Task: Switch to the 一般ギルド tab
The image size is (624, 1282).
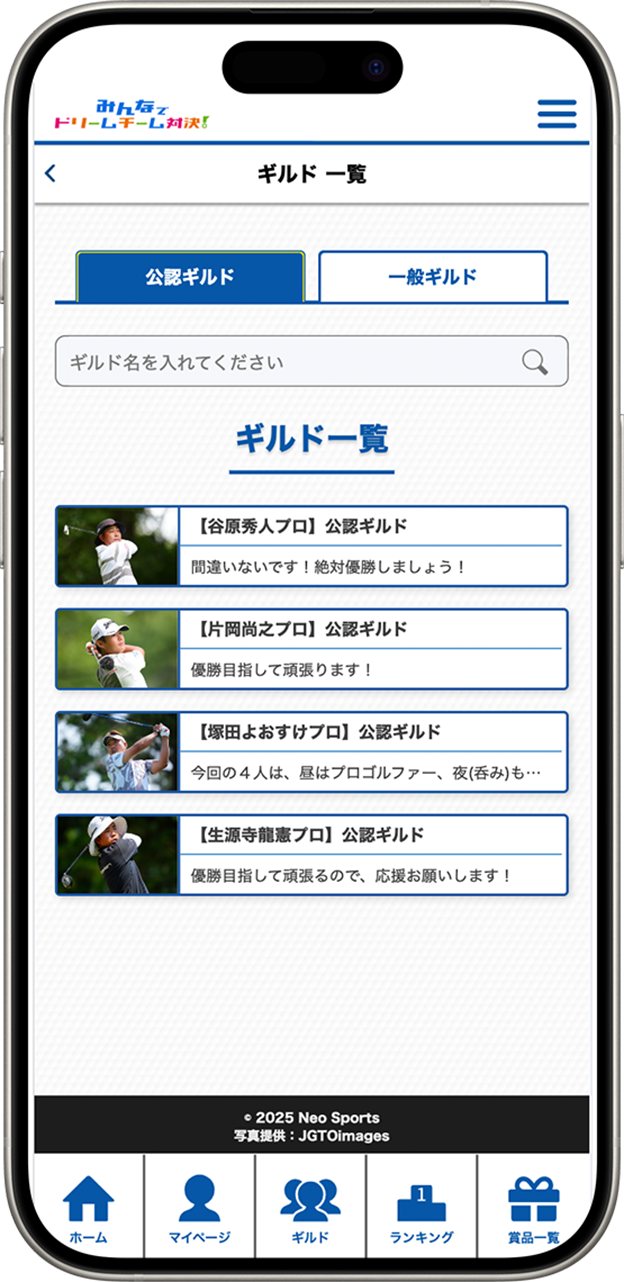Action: (x=432, y=277)
